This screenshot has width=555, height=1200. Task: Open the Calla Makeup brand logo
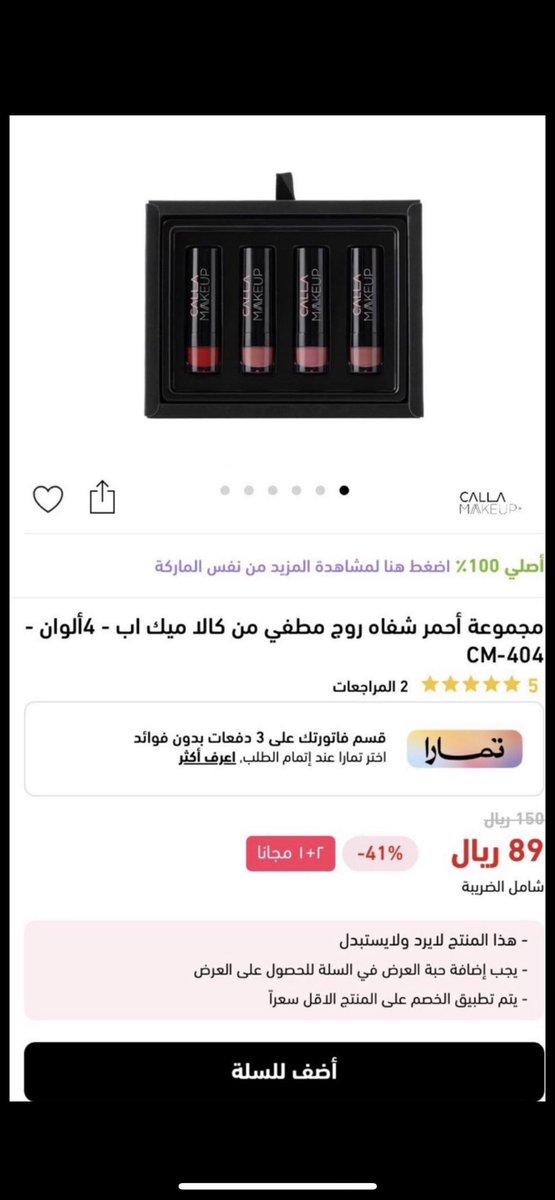(491, 503)
